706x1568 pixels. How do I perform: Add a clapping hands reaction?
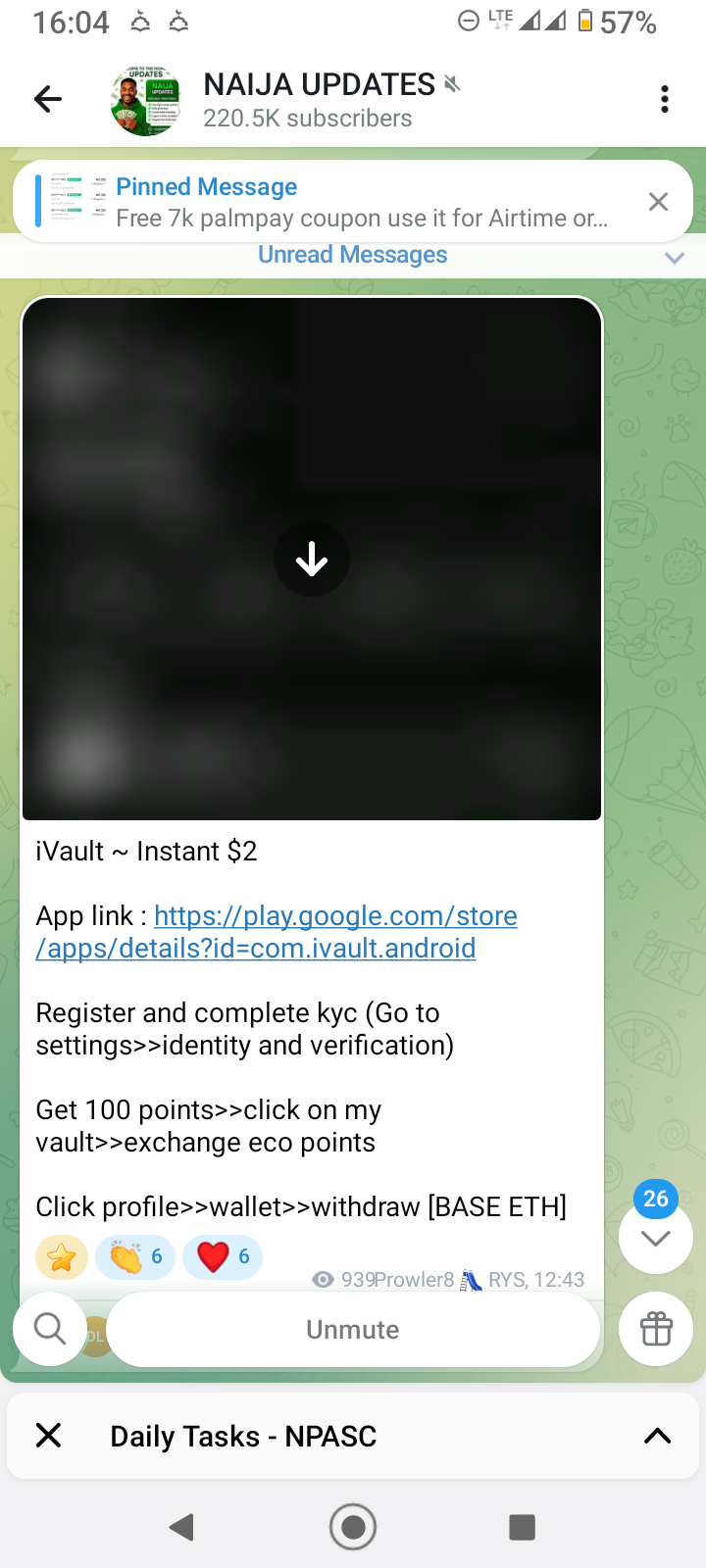point(135,1257)
